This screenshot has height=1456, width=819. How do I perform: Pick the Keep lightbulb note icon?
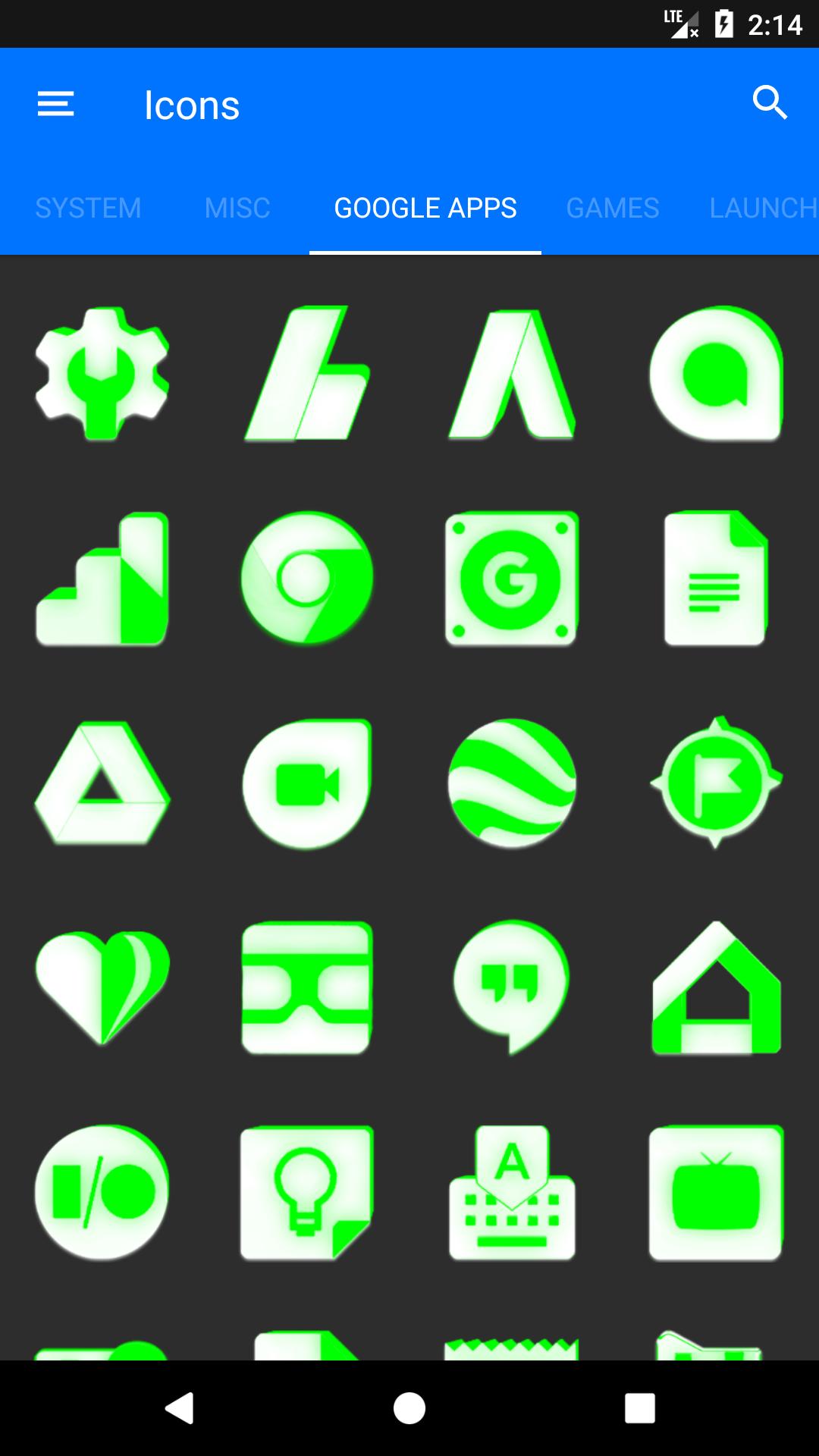pyautogui.click(x=307, y=1193)
